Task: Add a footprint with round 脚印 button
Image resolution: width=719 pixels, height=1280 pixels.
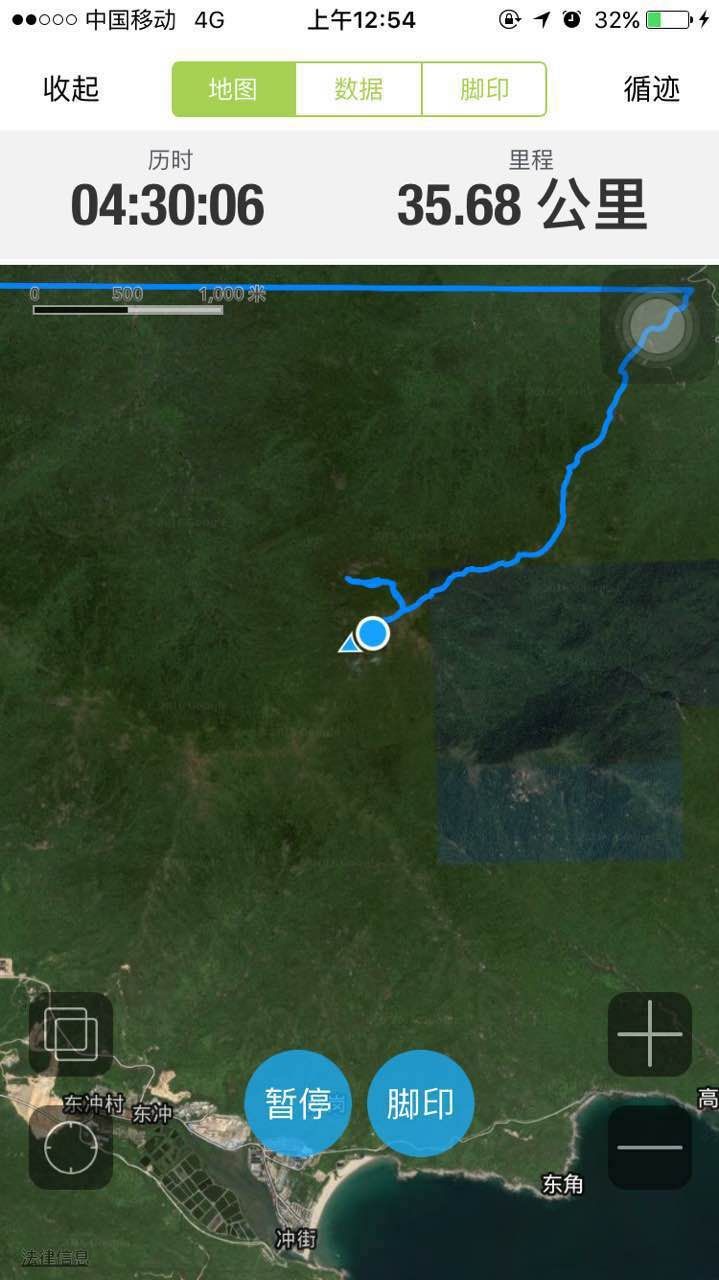Action: (x=421, y=1103)
